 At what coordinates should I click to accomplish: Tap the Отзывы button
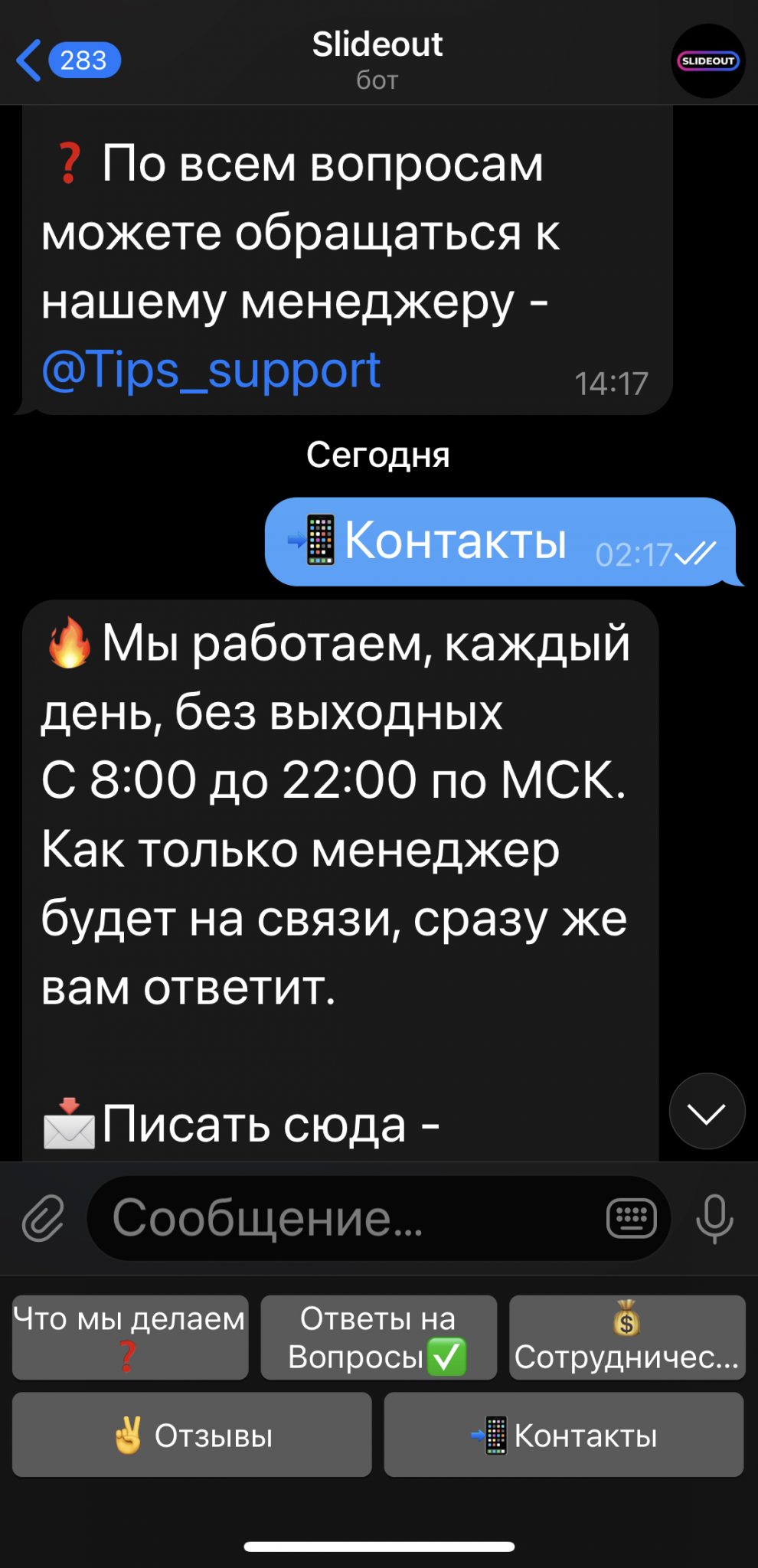coord(192,1435)
